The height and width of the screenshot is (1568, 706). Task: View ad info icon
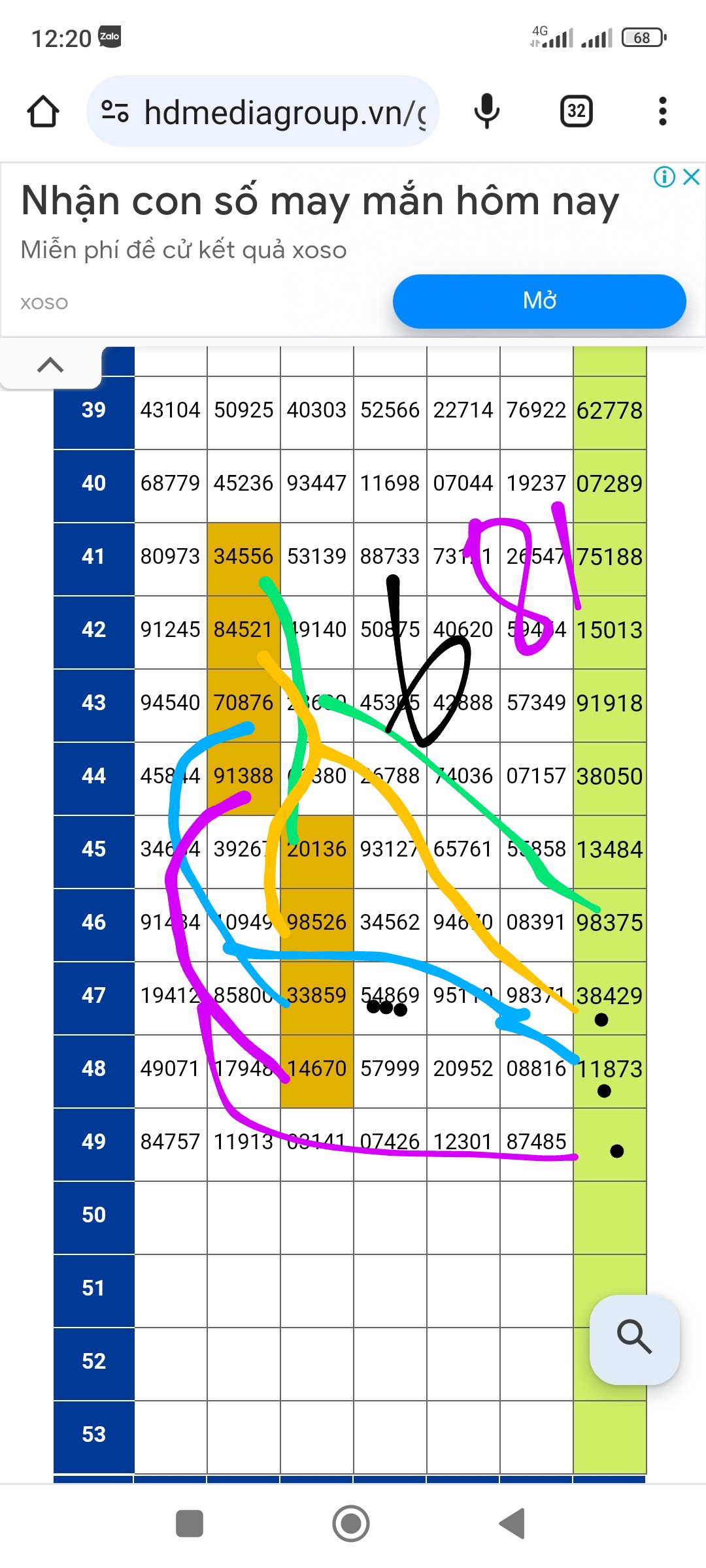pos(664,176)
